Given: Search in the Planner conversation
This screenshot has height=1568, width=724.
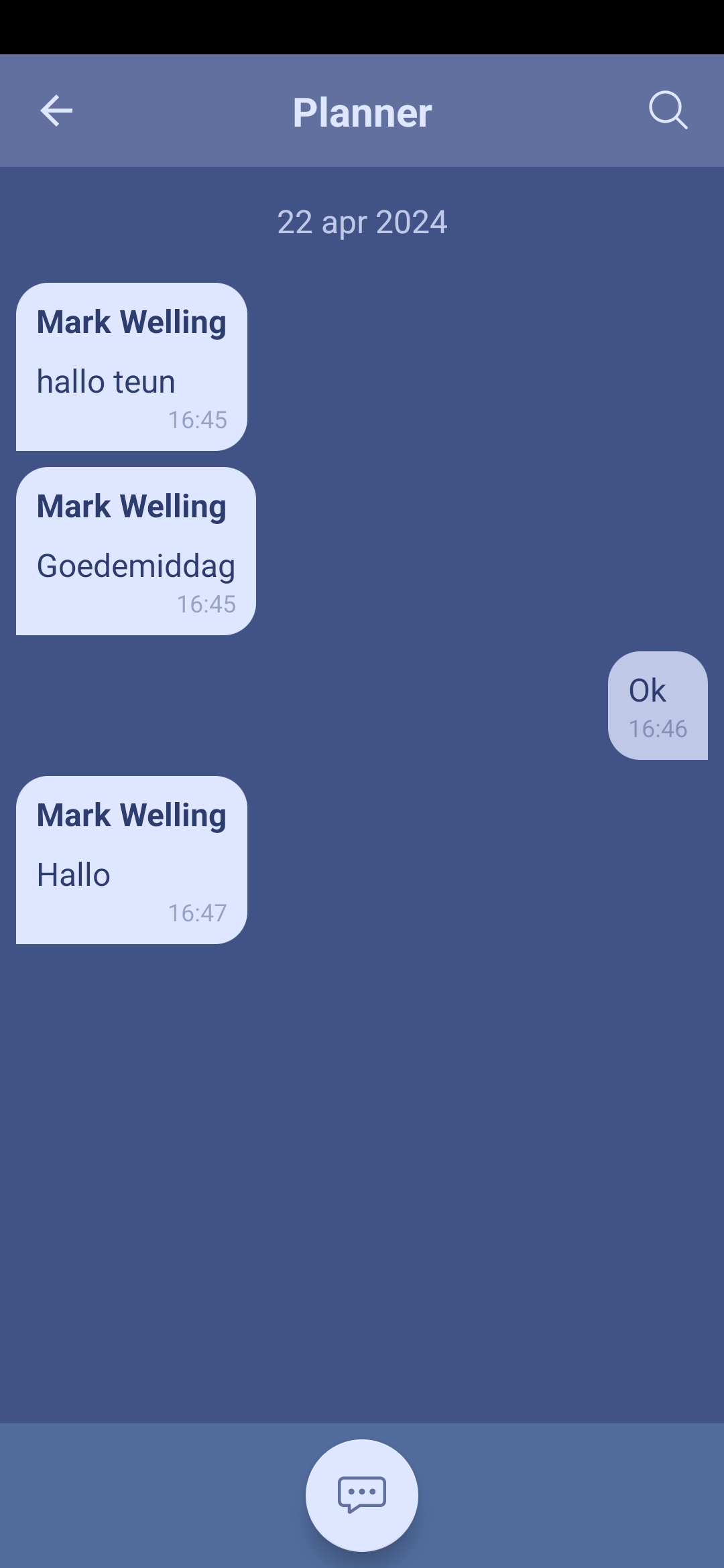Looking at the screenshot, I should [x=668, y=110].
